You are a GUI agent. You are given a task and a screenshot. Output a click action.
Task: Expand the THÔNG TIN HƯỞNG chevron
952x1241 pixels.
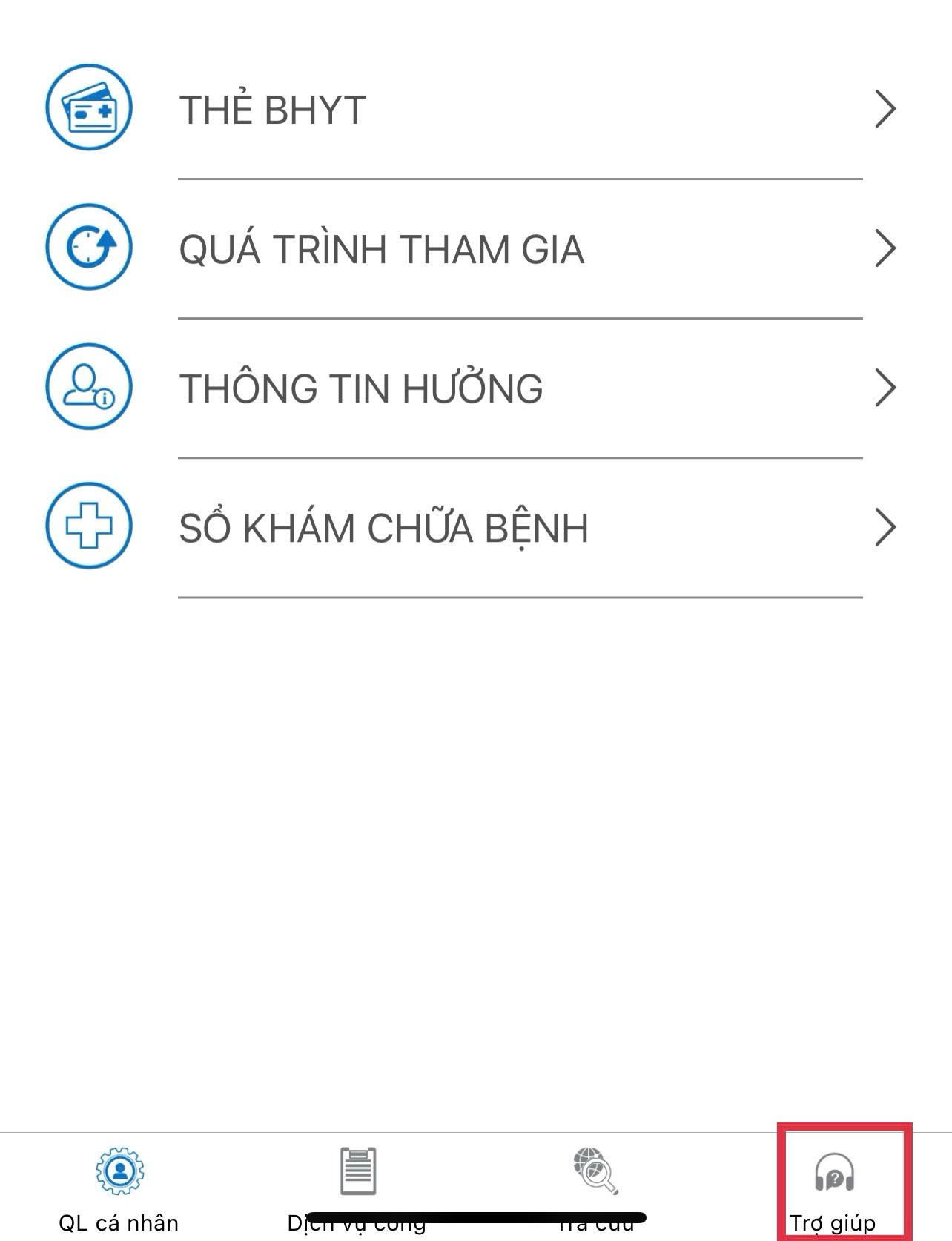point(884,387)
